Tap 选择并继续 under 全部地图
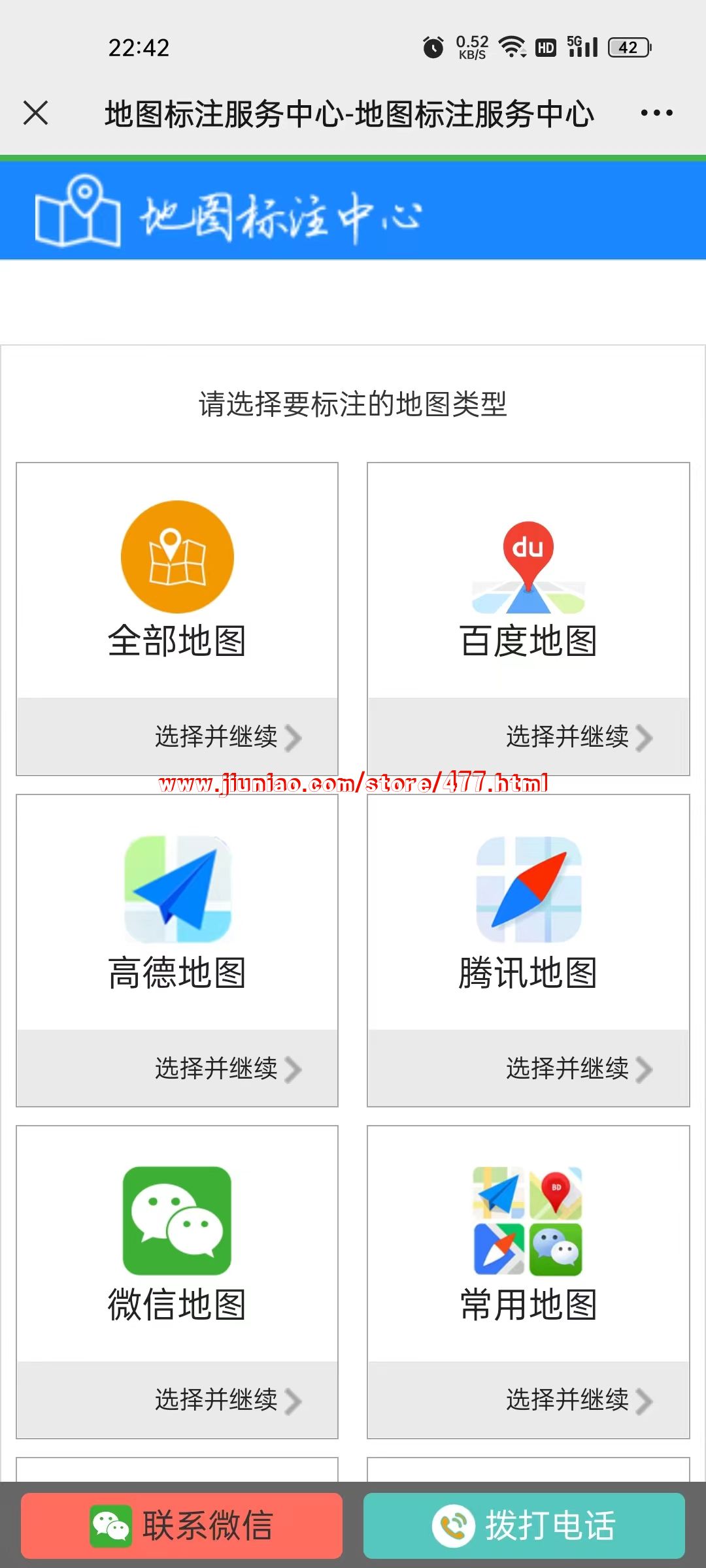Image resolution: width=706 pixels, height=1568 pixels. pyautogui.click(x=227, y=737)
